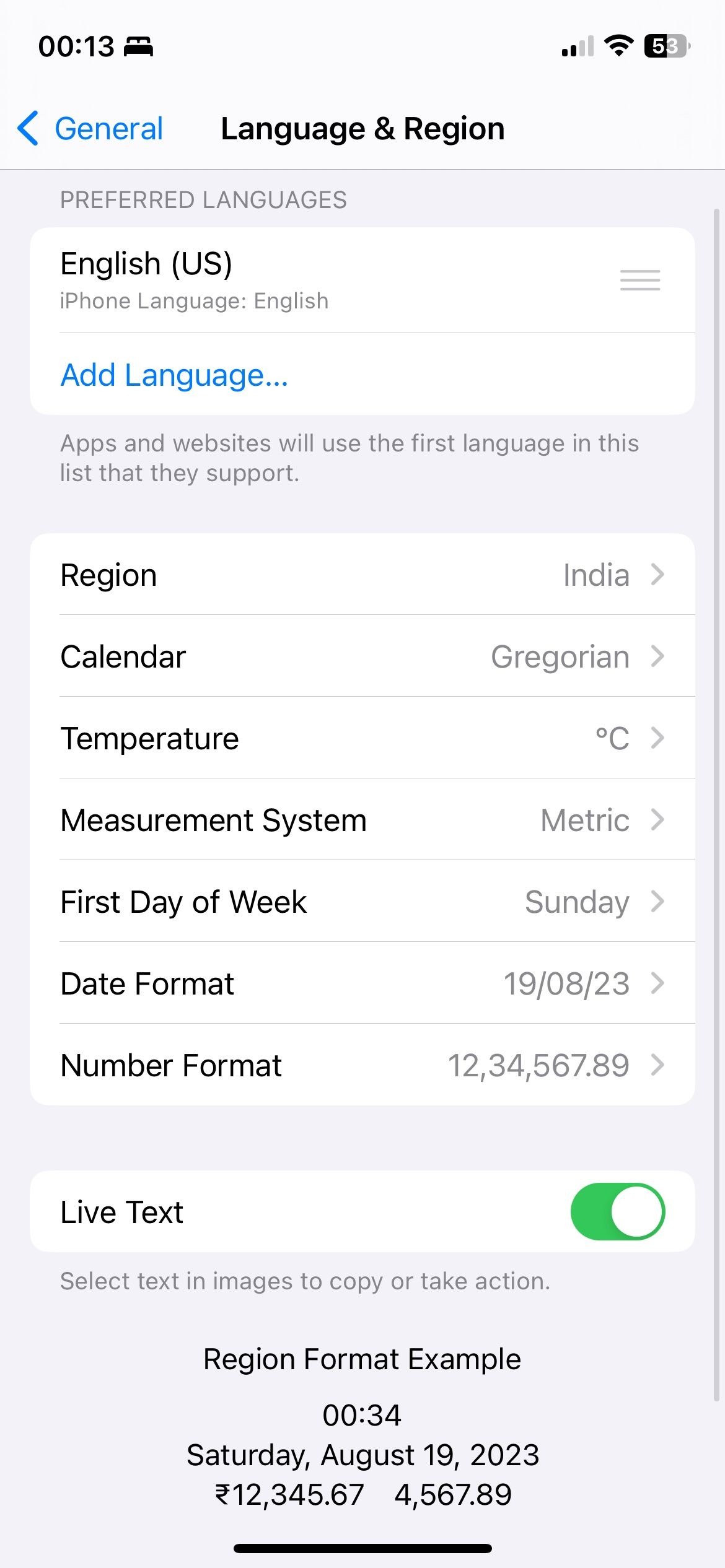The width and height of the screenshot is (725, 1568).
Task: Change the Temperature unit
Action: (x=362, y=738)
